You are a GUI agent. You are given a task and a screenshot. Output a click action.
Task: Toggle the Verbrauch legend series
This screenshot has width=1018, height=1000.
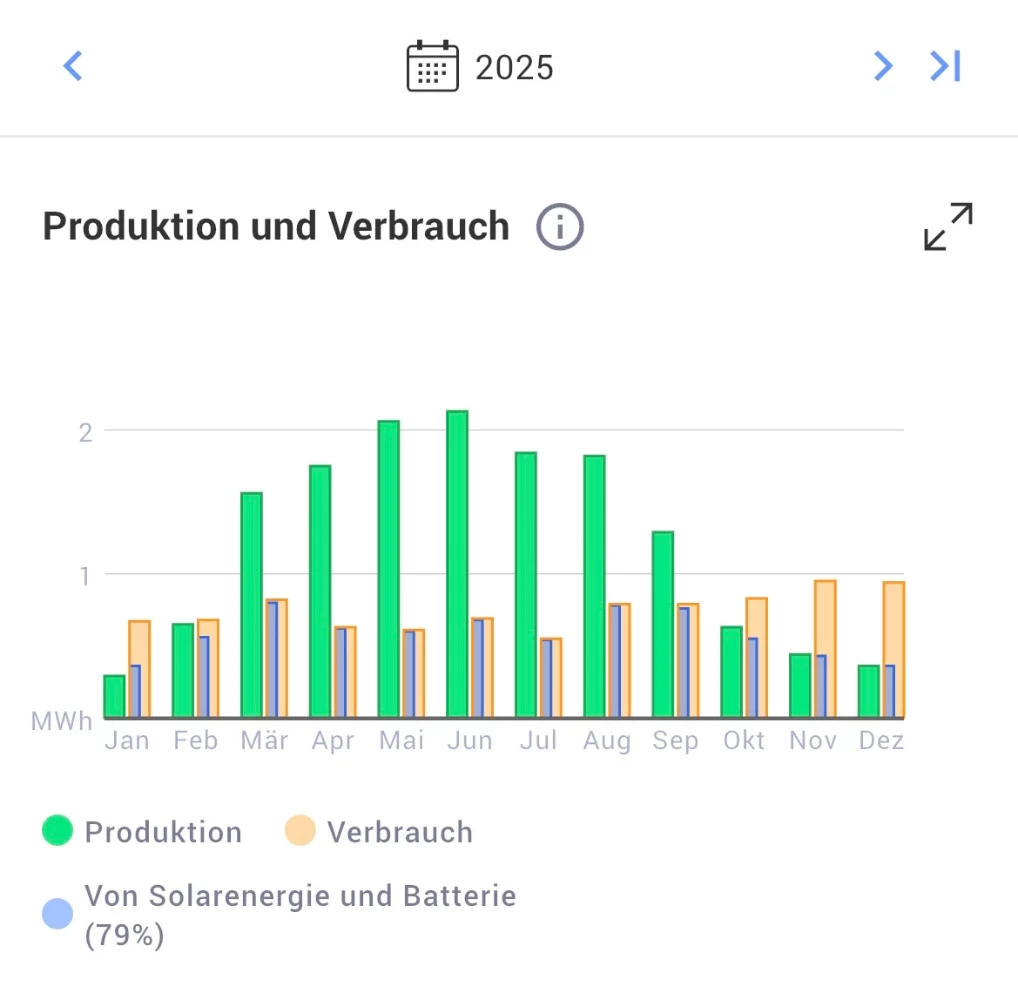[379, 831]
